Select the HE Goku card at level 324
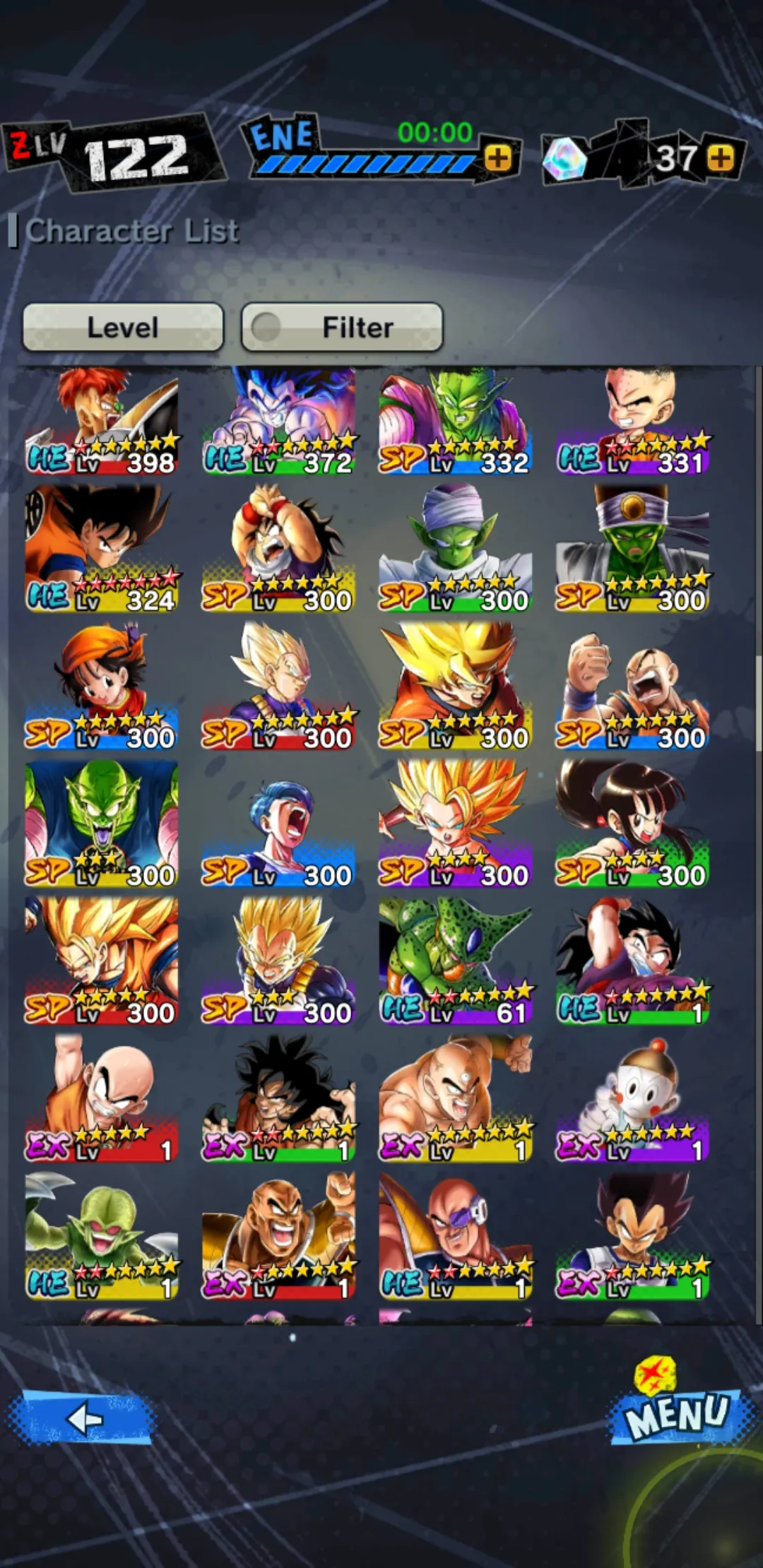 click(x=102, y=549)
